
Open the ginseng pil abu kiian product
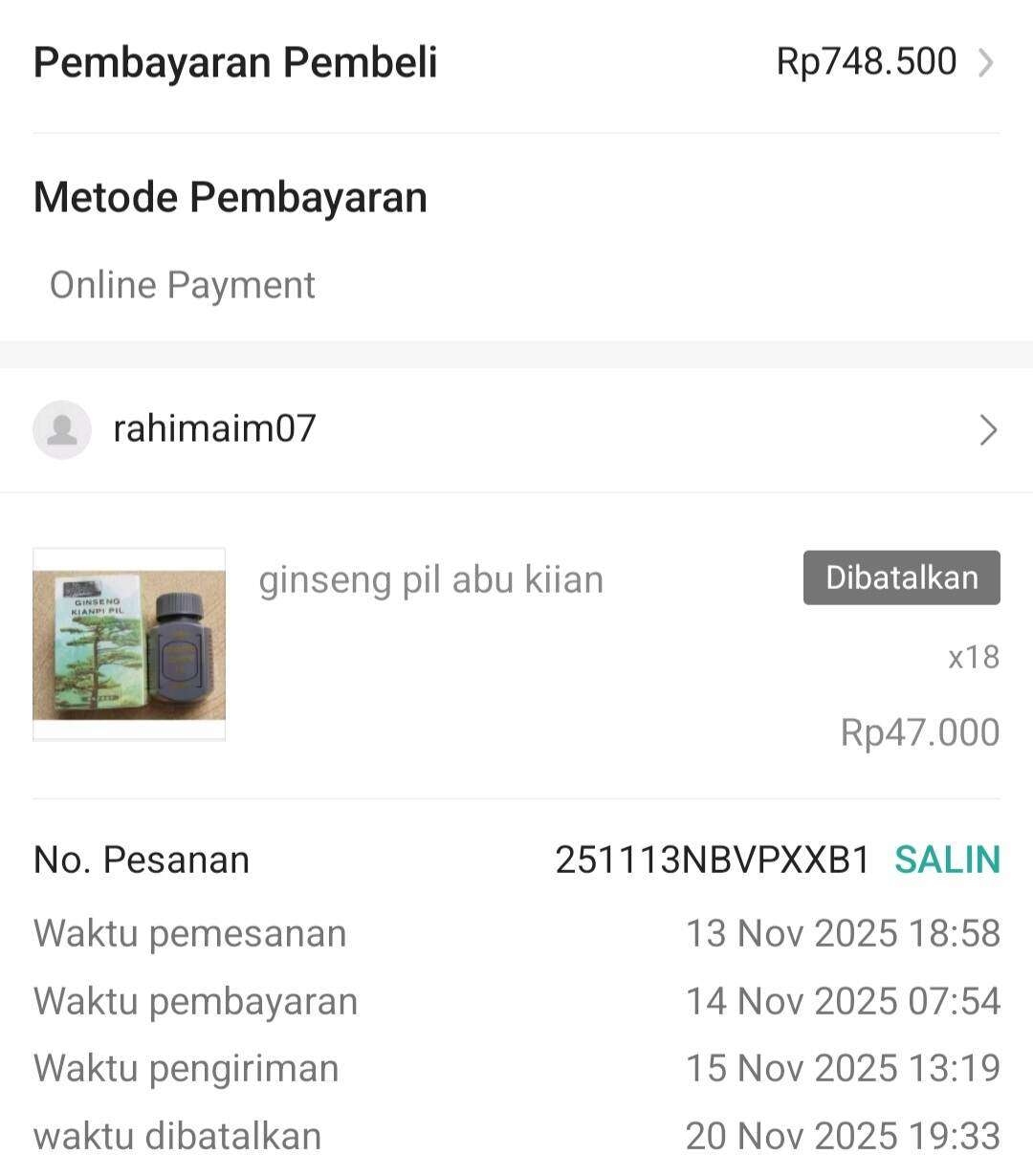pyautogui.click(x=430, y=580)
